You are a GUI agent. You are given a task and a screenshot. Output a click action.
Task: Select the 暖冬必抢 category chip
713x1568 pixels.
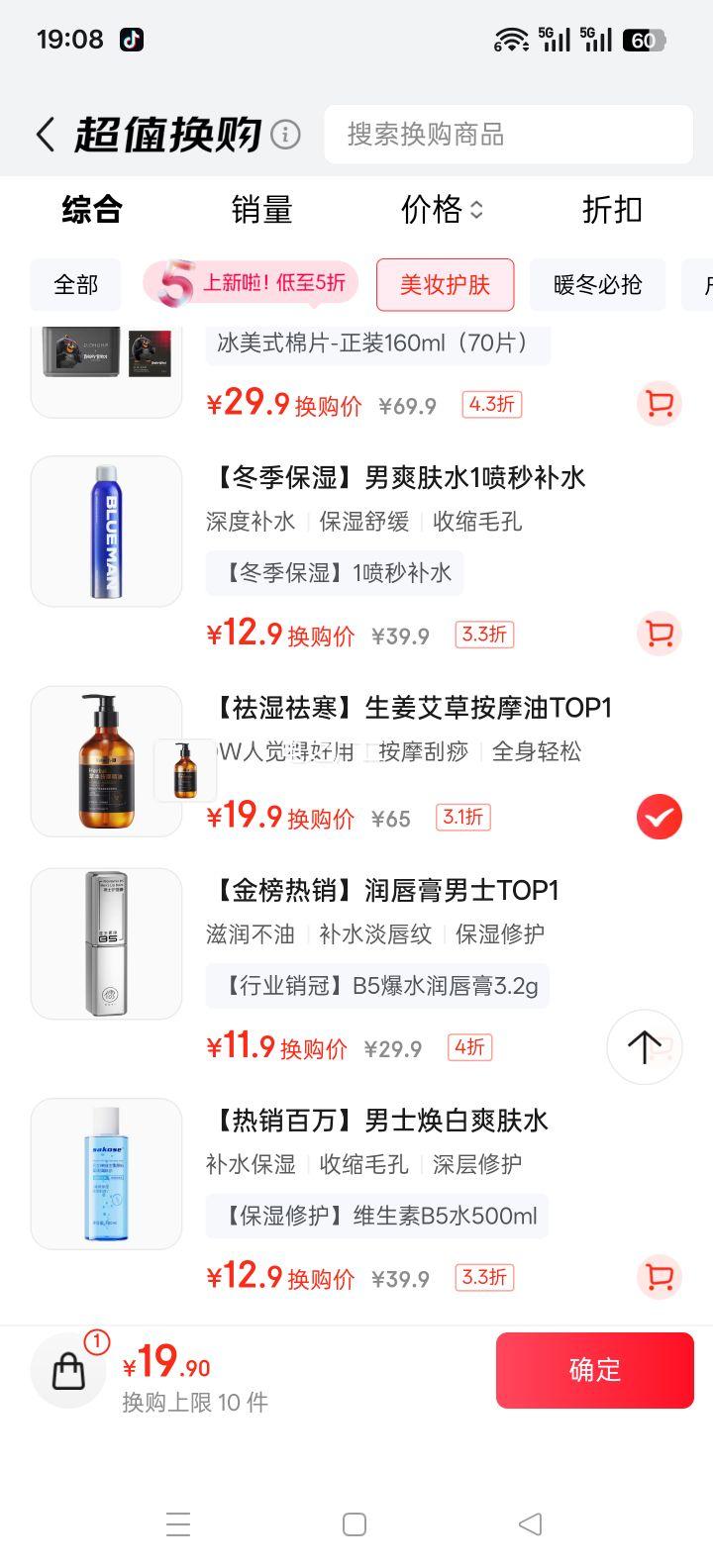[x=597, y=285]
